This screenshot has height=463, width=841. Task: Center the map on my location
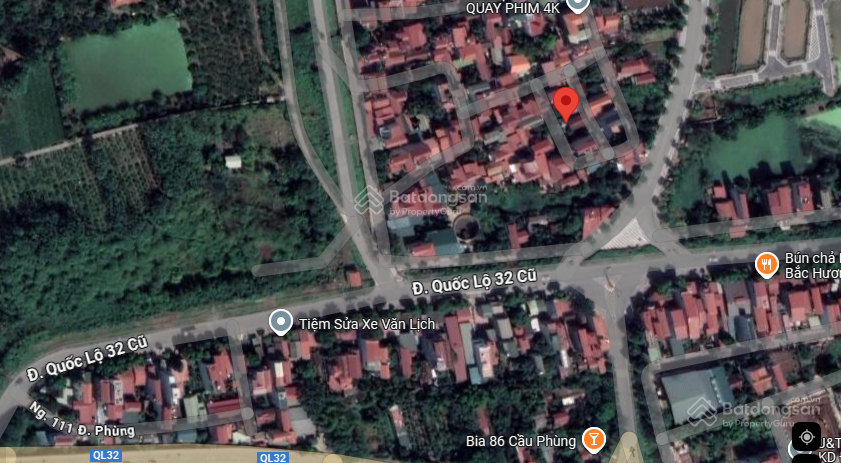(807, 437)
